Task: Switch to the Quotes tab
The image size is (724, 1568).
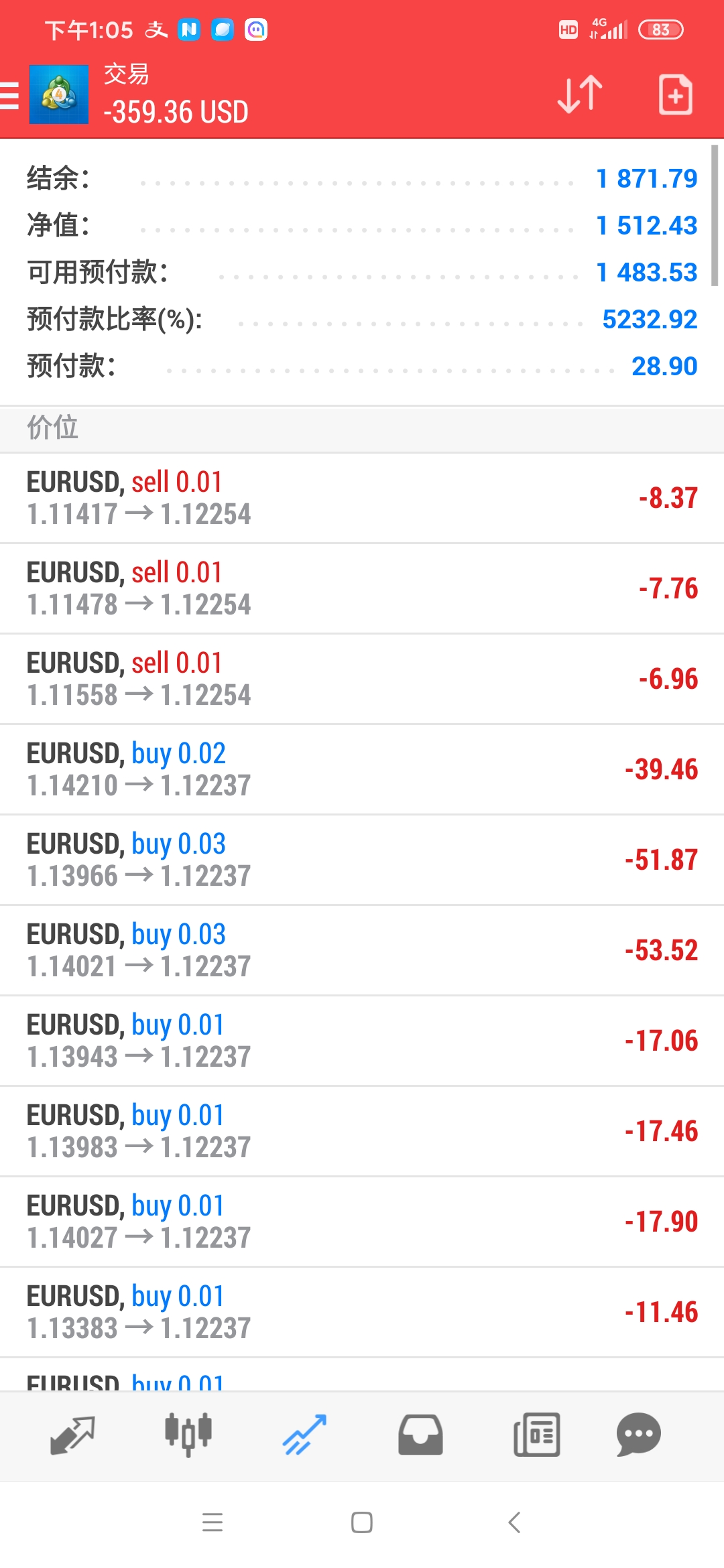Action: coord(72,1435)
